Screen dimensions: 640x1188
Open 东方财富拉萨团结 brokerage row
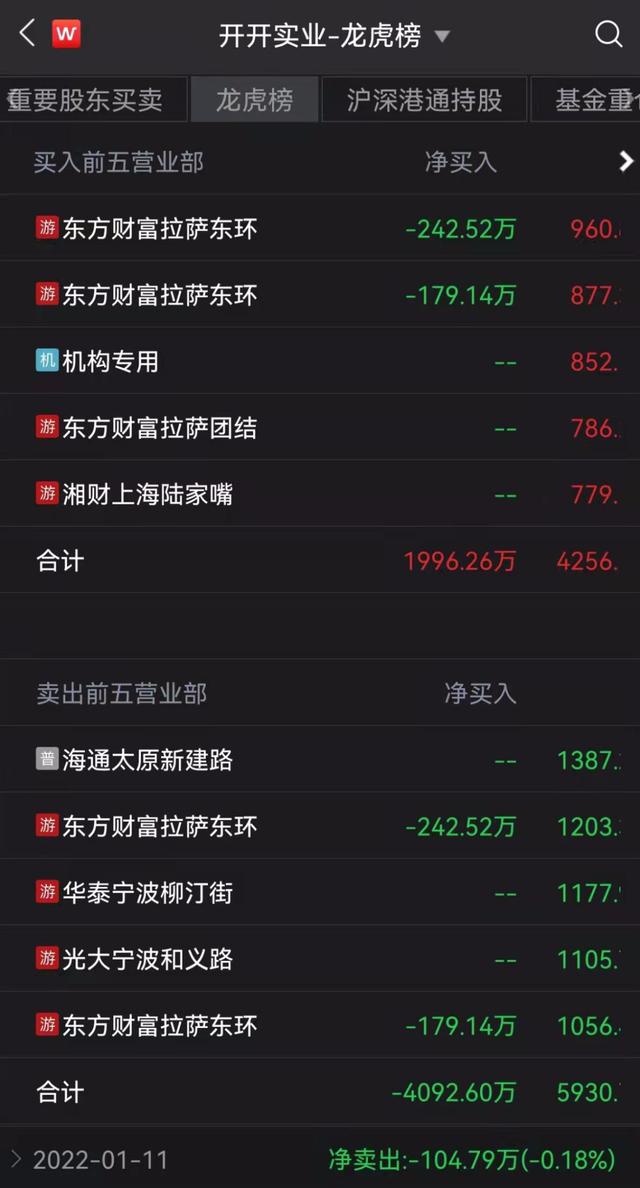pos(160,428)
